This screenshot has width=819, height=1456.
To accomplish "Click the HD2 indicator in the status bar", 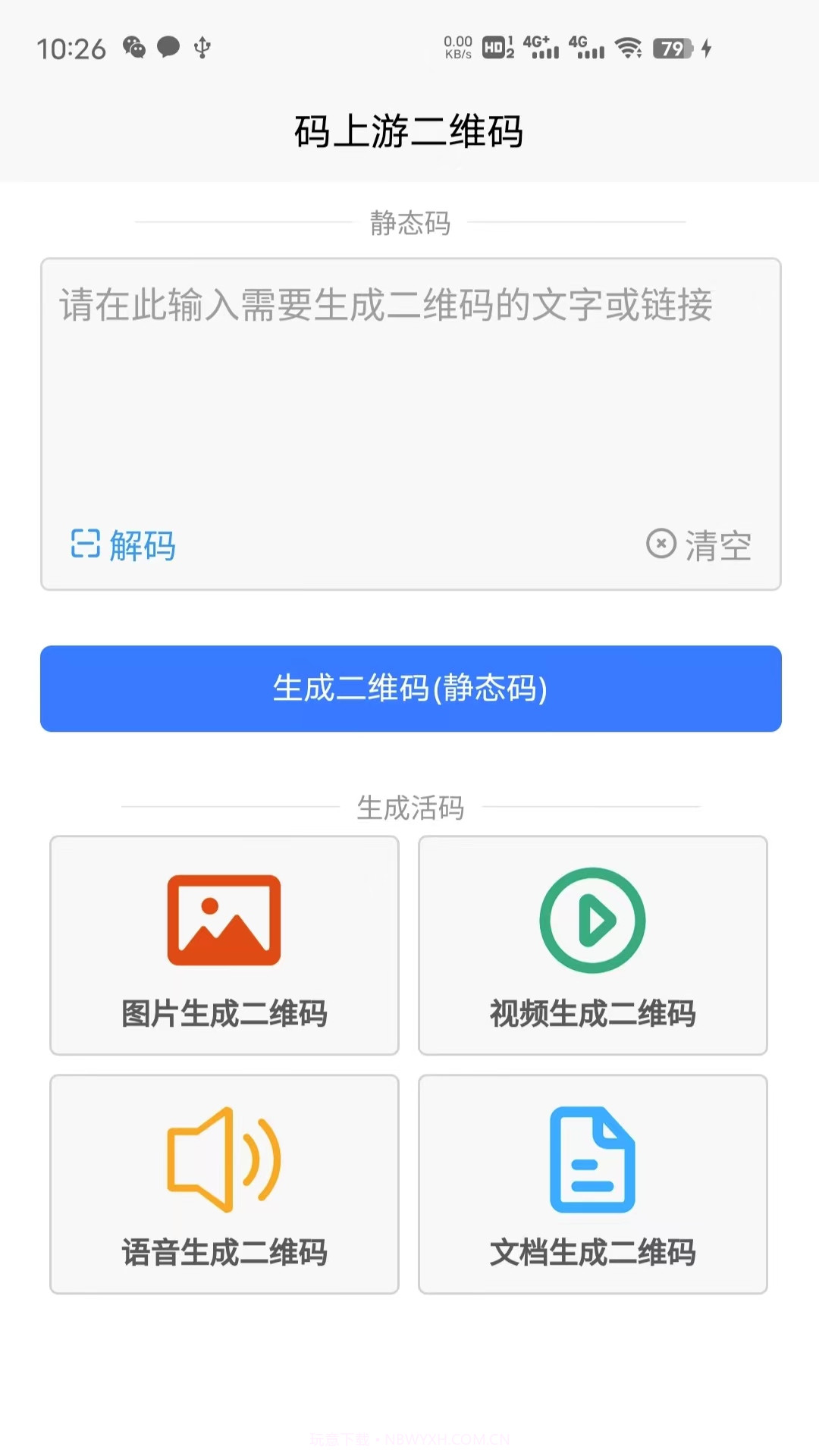I will pyautogui.click(x=493, y=47).
